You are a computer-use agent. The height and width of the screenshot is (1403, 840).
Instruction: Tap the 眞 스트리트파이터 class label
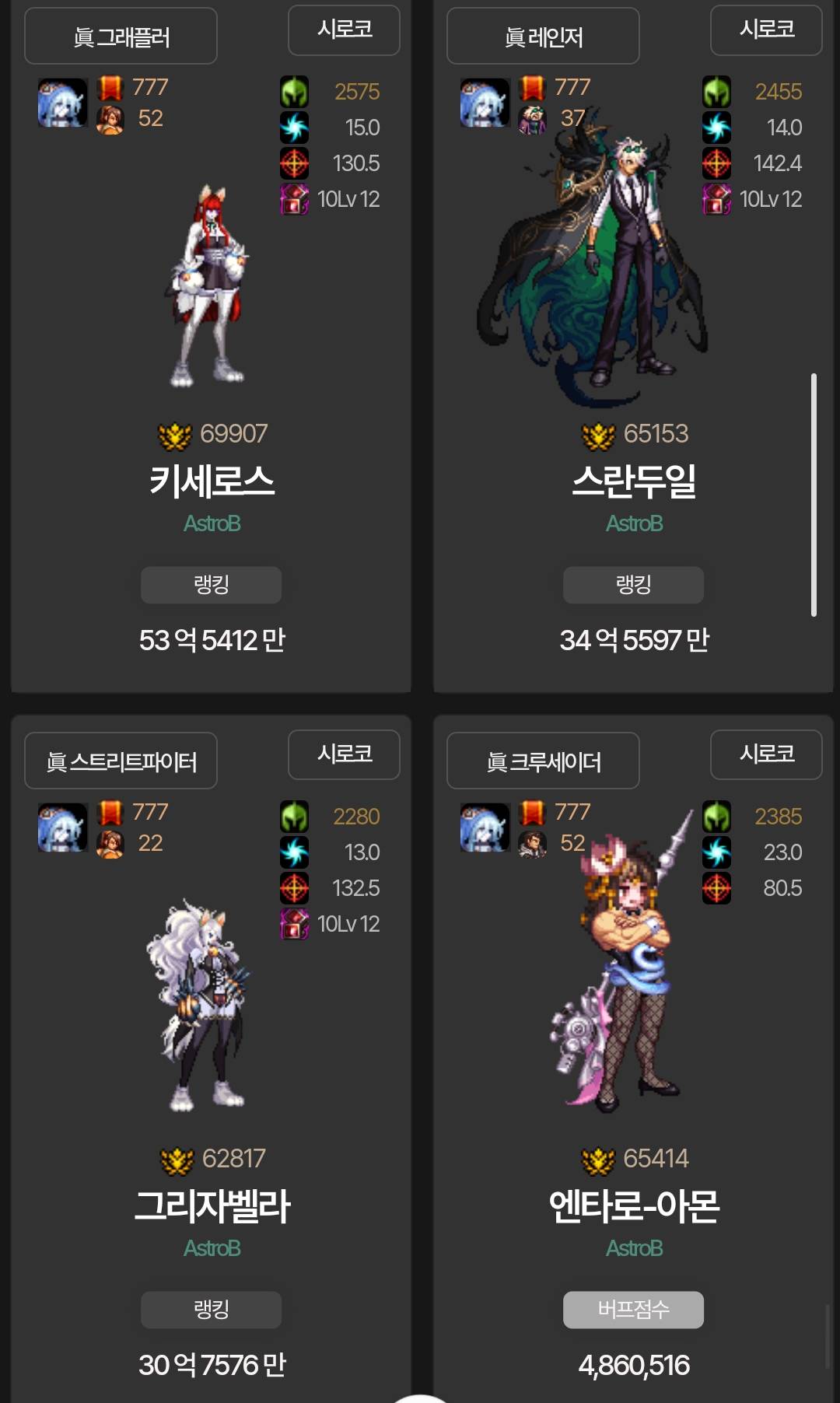pos(121,761)
